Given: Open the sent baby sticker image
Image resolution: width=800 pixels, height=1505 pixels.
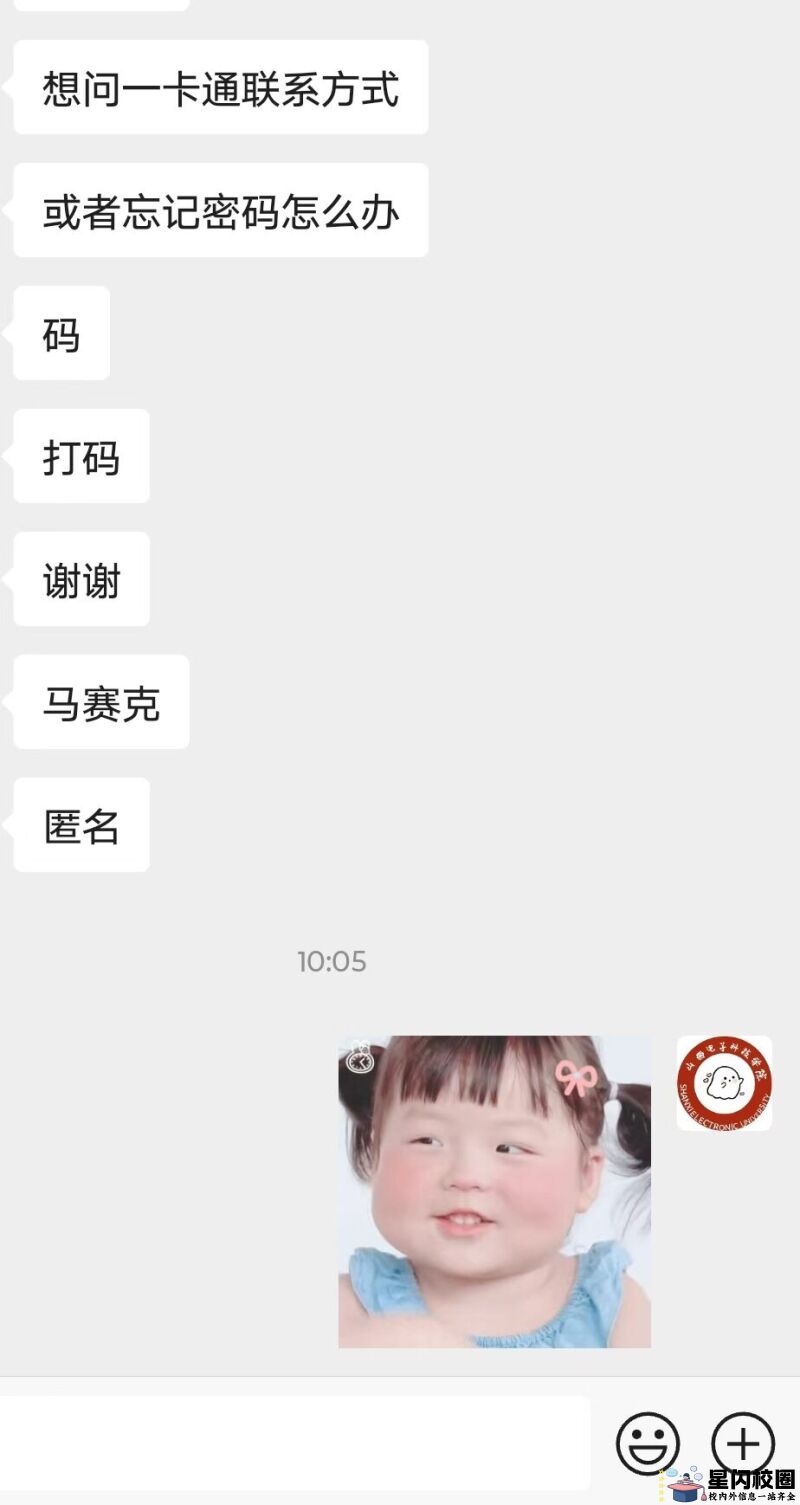Looking at the screenshot, I should [494, 1191].
